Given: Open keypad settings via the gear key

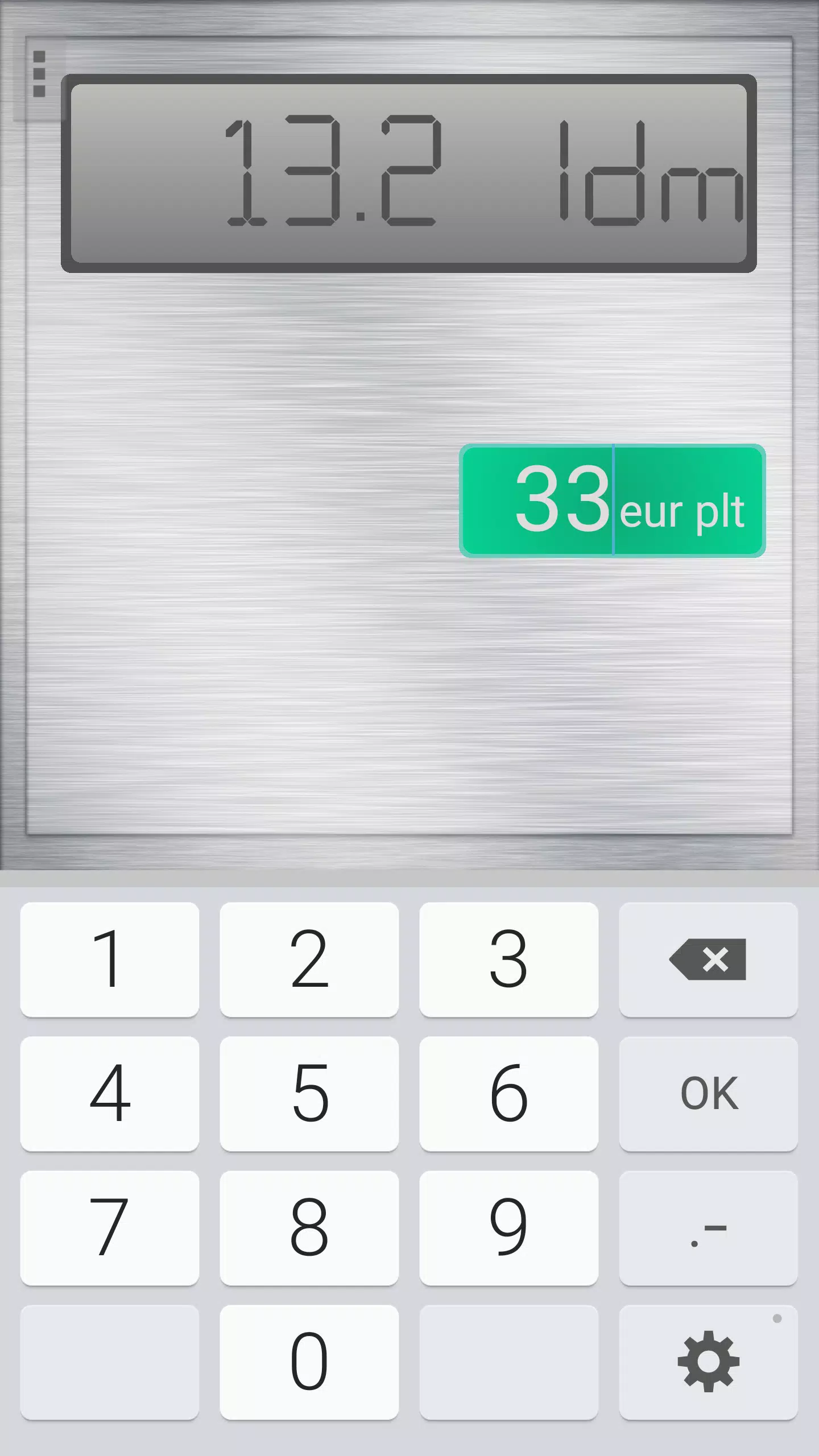Looking at the screenshot, I should pyautogui.click(x=708, y=1362).
